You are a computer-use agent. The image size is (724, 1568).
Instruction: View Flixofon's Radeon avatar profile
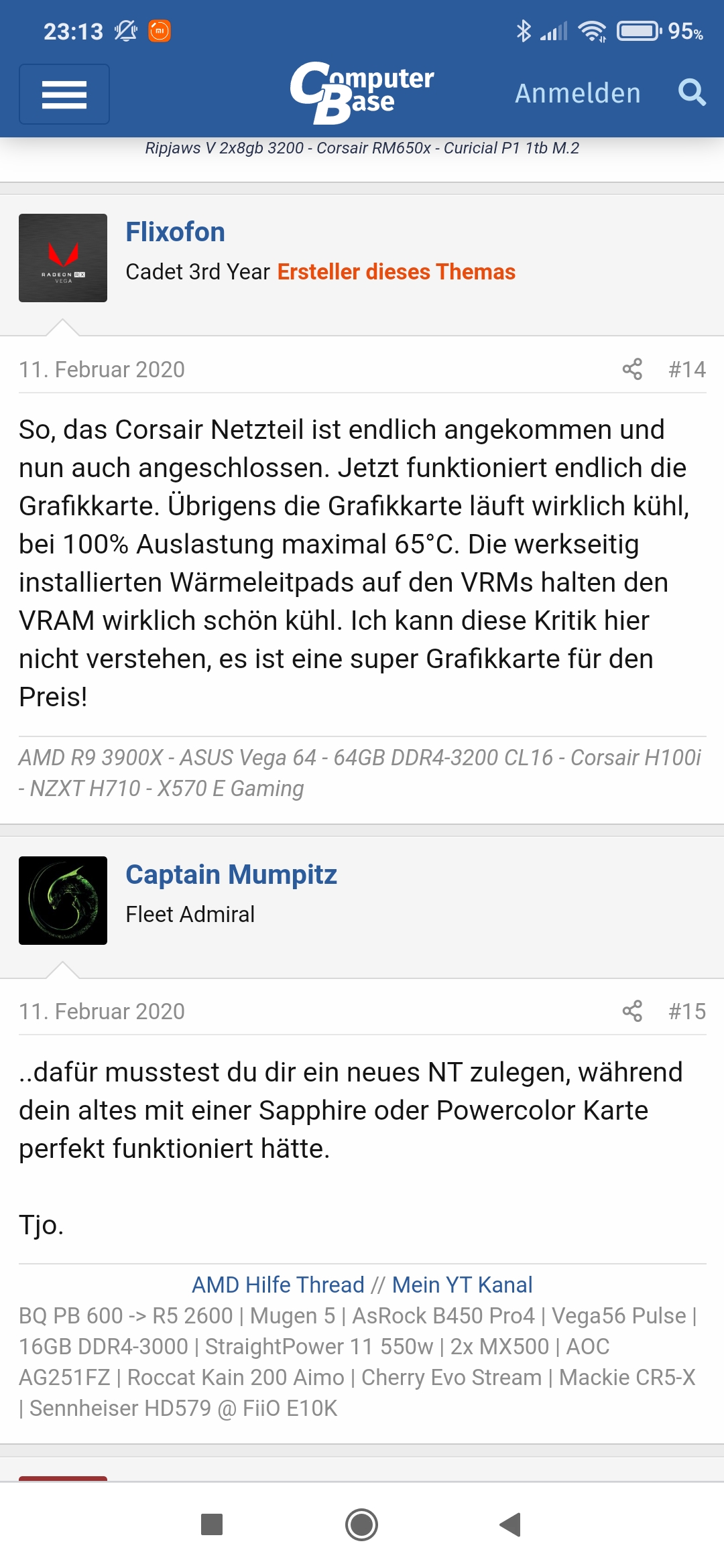(x=63, y=258)
